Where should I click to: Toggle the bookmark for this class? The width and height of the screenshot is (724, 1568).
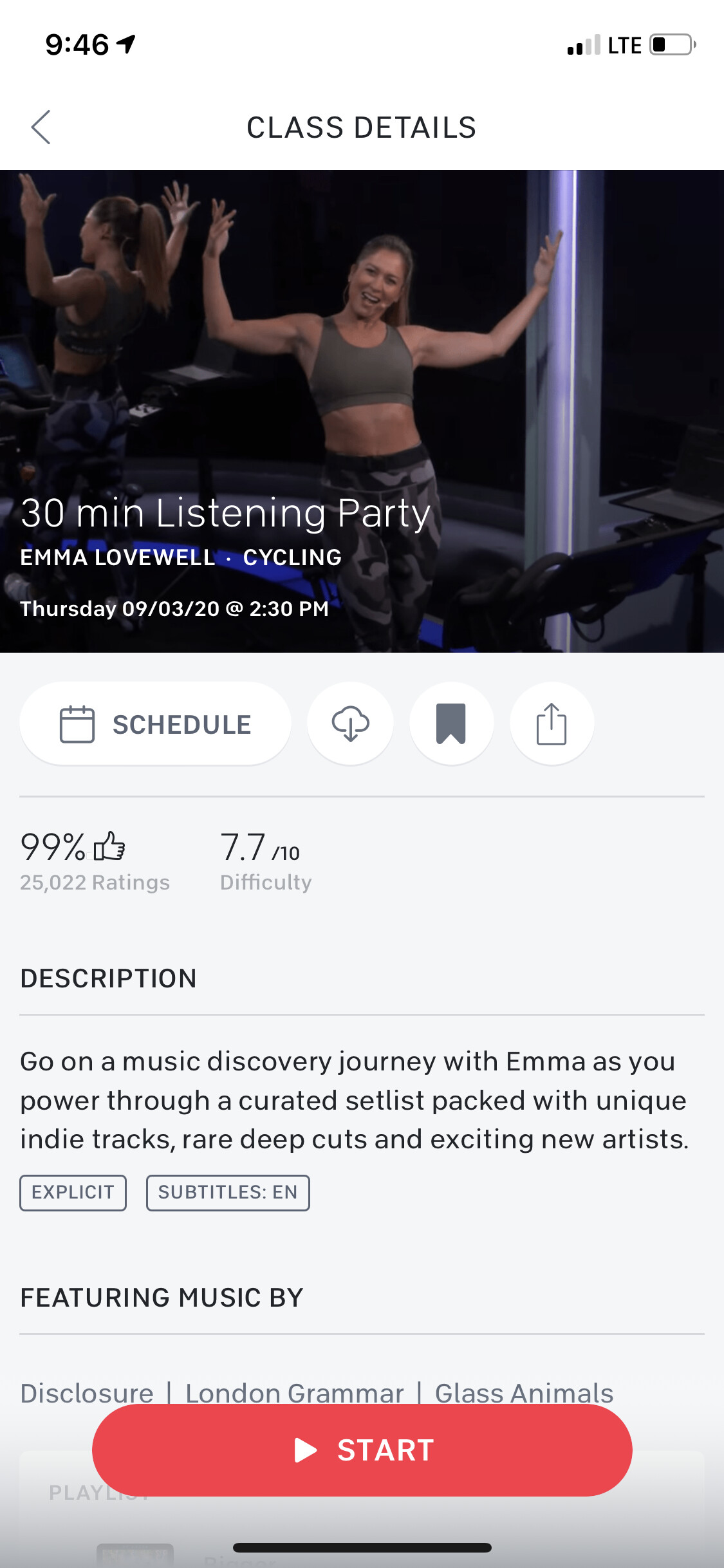point(451,724)
